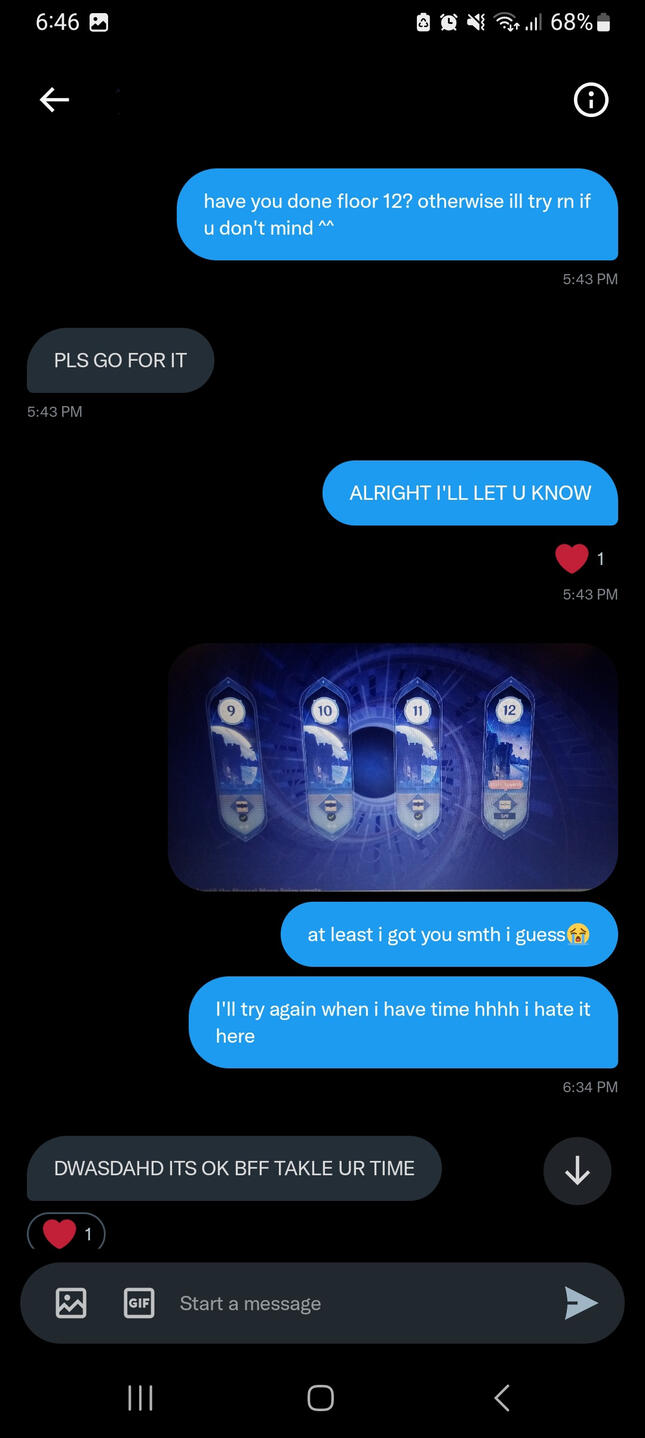Viewport: 645px width, 1438px height.
Task: Open the shared floor 9-12 image
Action: 392,766
